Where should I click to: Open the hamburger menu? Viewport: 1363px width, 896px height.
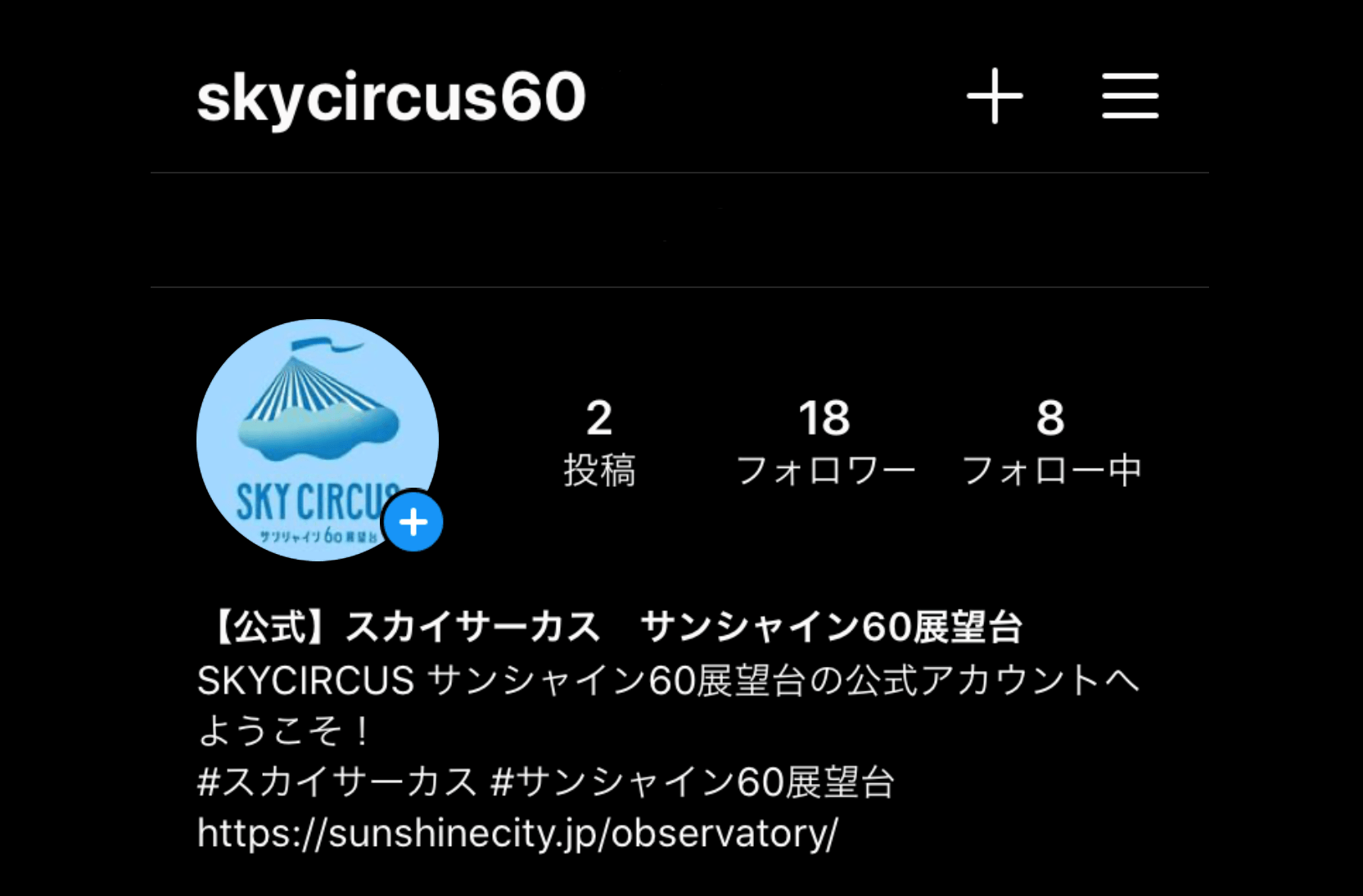coord(1130,97)
